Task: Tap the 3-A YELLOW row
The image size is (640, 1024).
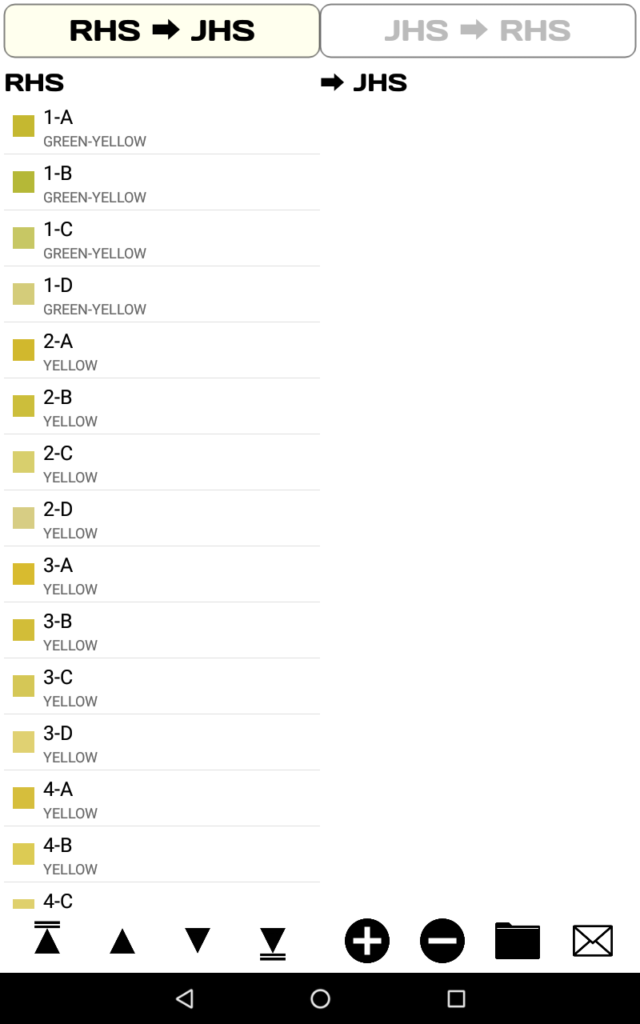Action: (x=160, y=575)
